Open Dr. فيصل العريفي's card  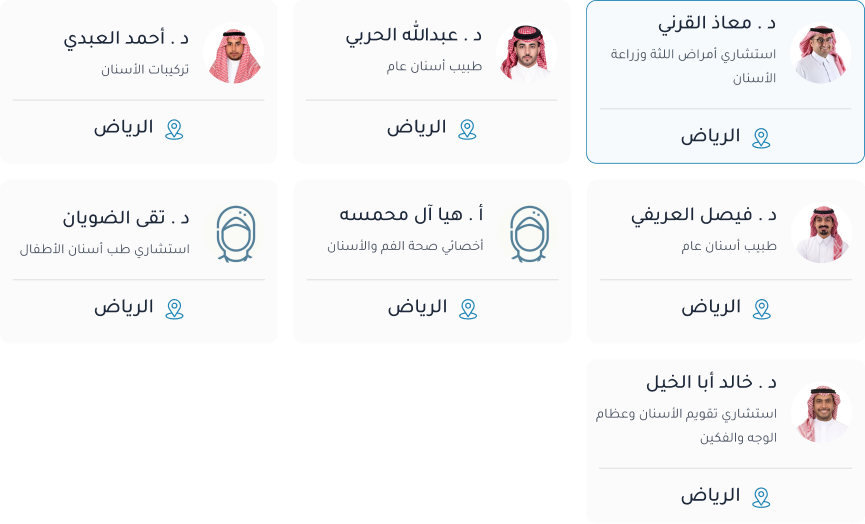[x=725, y=261]
